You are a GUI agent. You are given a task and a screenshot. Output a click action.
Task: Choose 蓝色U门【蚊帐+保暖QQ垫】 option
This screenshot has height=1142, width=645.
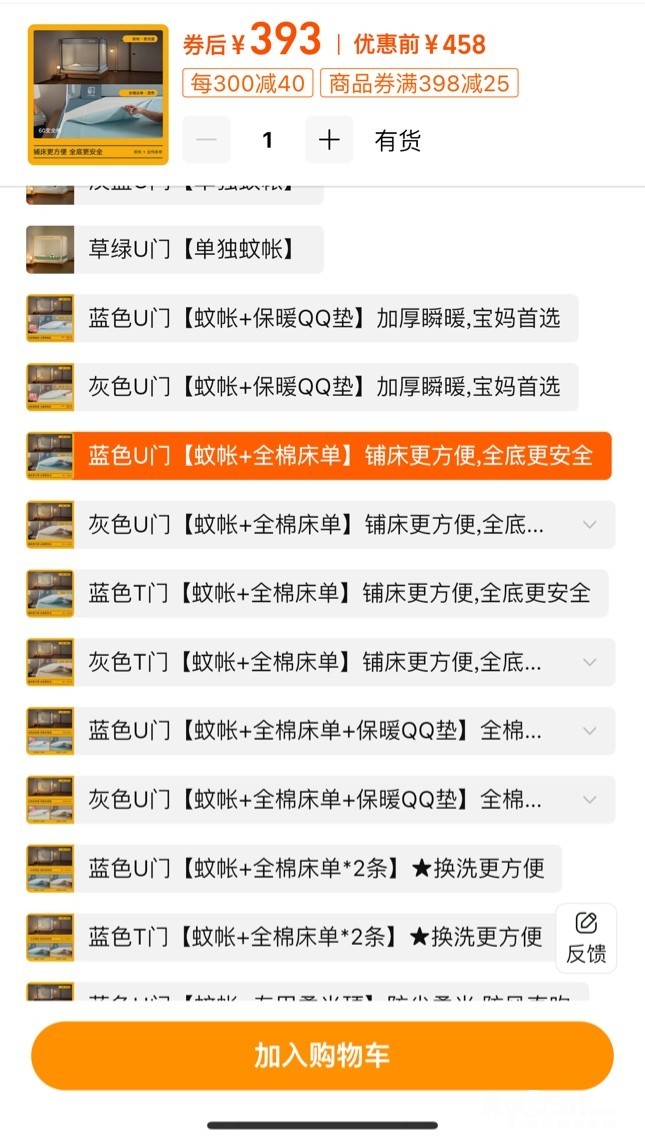pos(302,319)
